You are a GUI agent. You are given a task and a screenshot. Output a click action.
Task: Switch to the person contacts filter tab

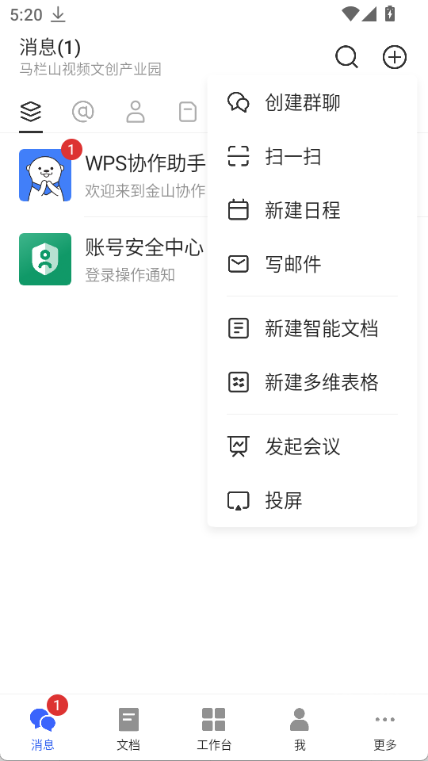click(x=135, y=112)
